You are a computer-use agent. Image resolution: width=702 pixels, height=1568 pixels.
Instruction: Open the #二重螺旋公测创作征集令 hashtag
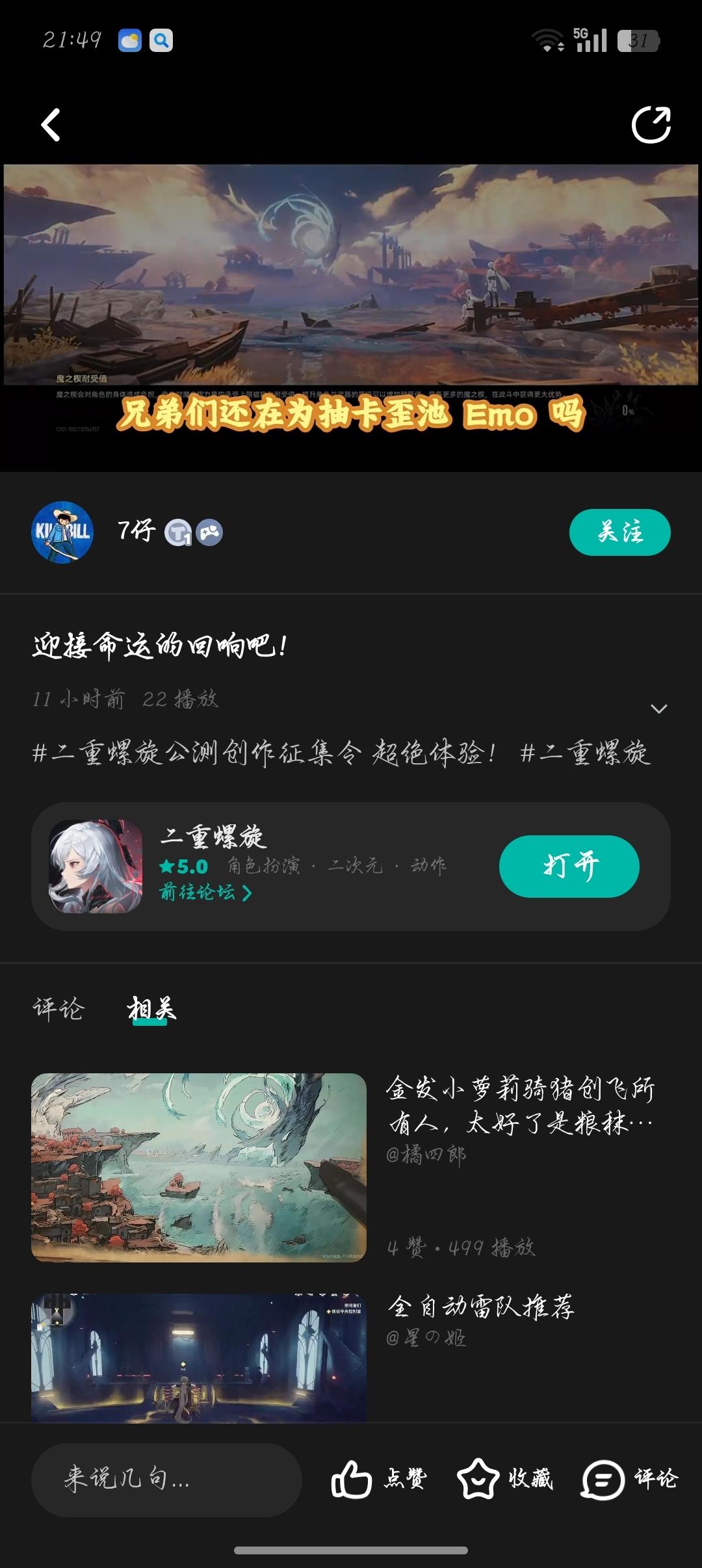(x=195, y=753)
